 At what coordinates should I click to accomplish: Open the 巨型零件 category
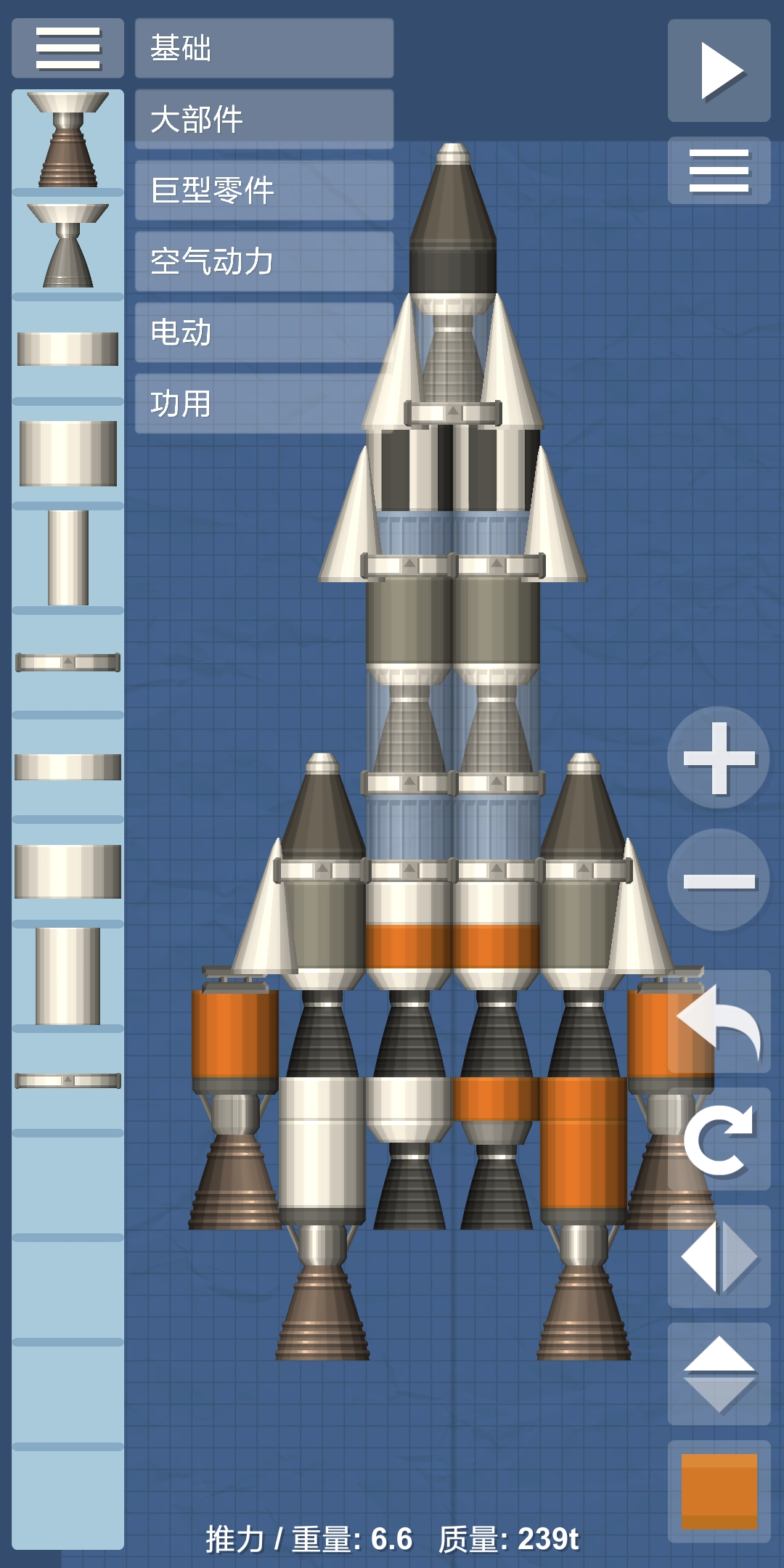(264, 190)
